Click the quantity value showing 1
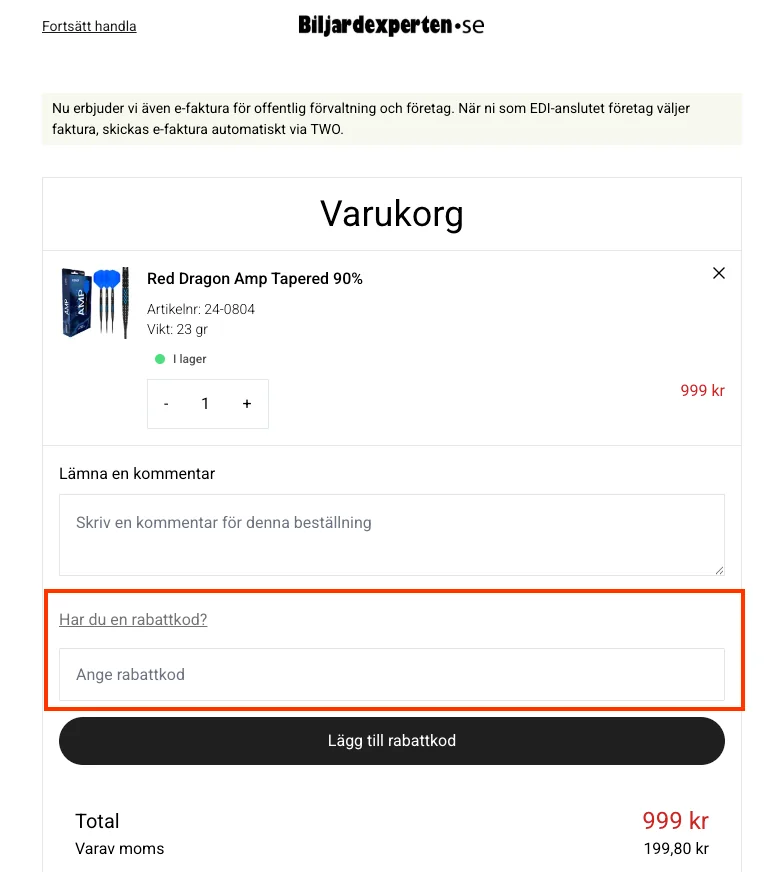 point(205,403)
